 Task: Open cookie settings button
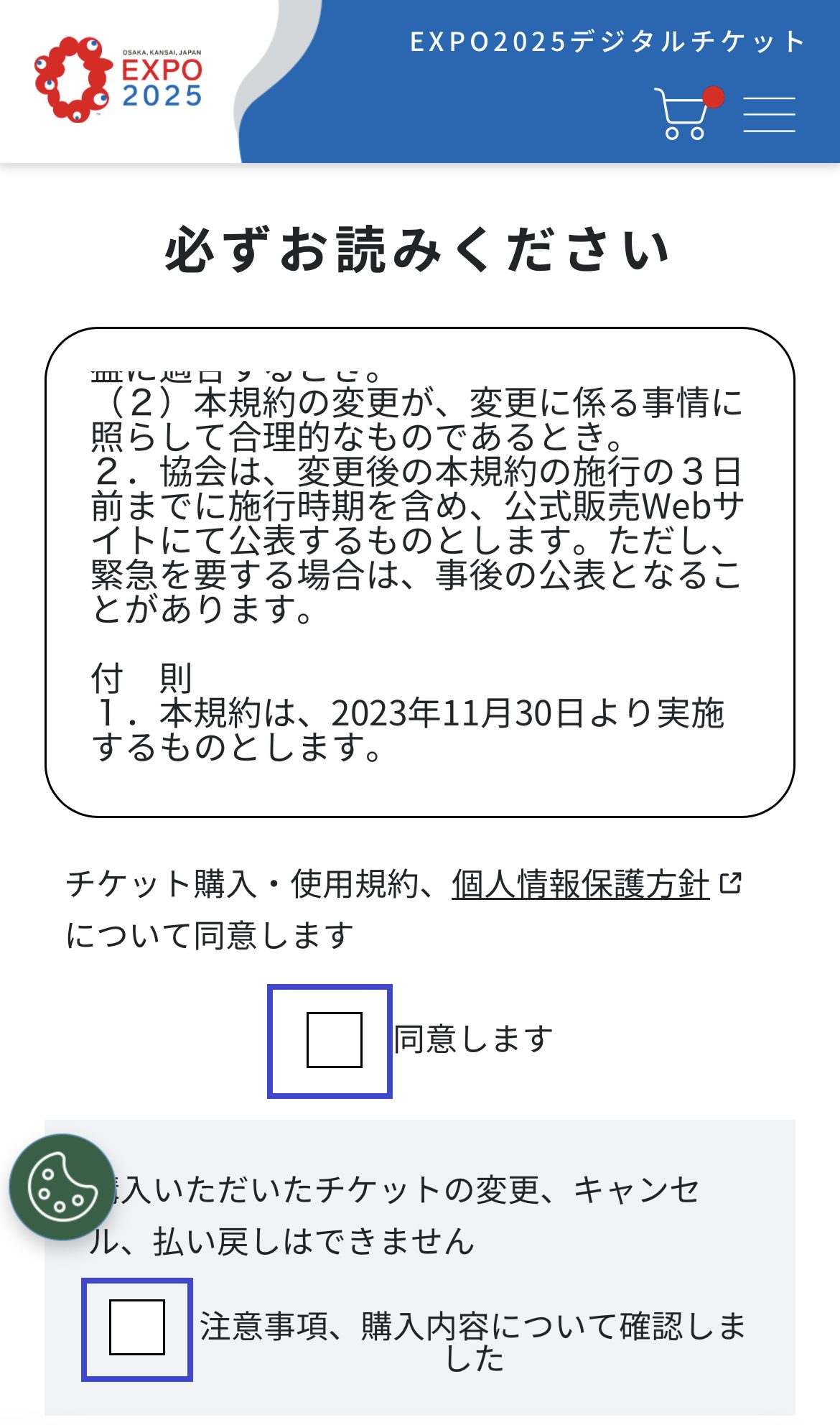[x=62, y=1187]
